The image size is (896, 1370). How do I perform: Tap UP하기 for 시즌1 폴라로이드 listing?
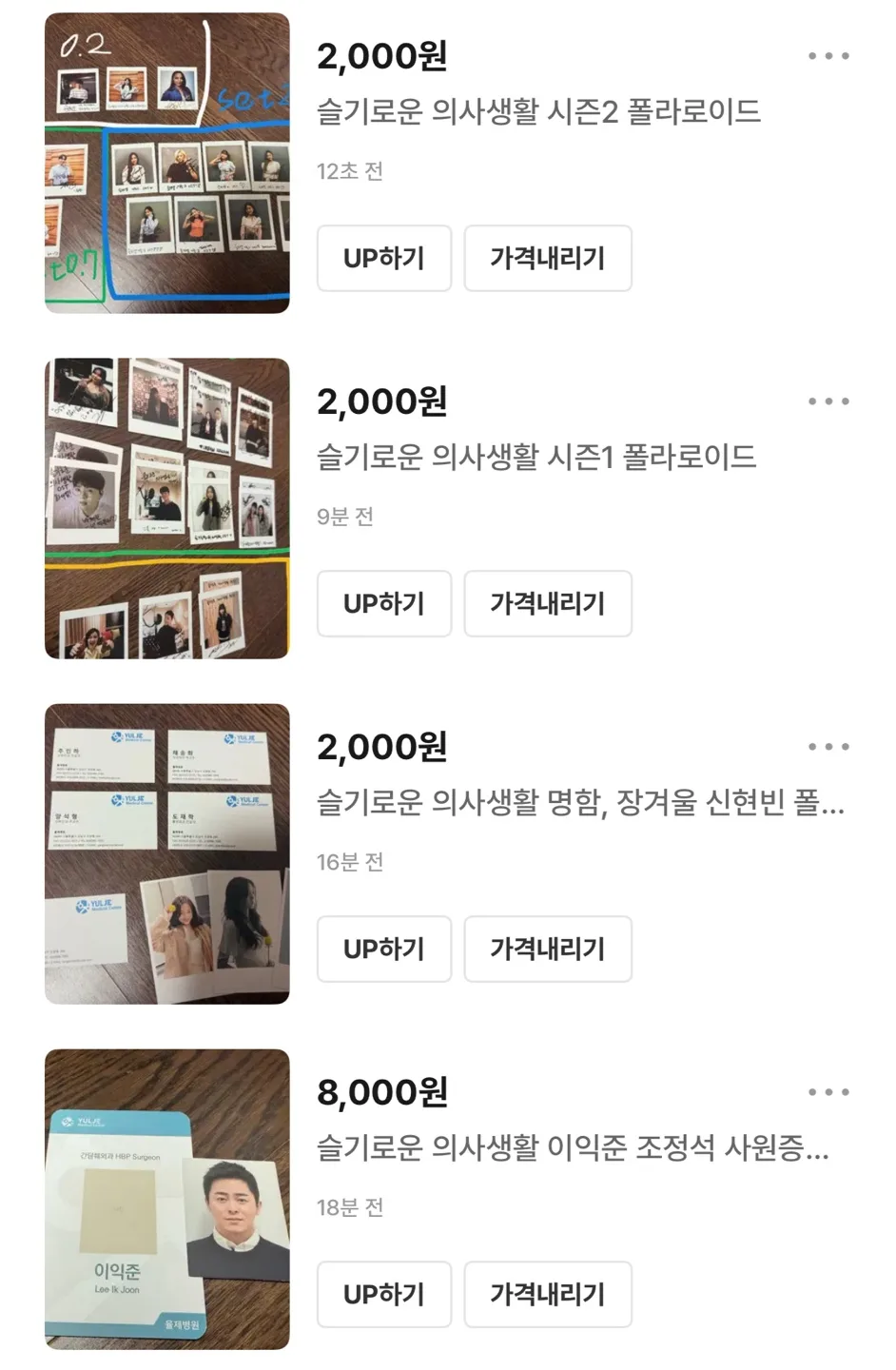tap(383, 603)
